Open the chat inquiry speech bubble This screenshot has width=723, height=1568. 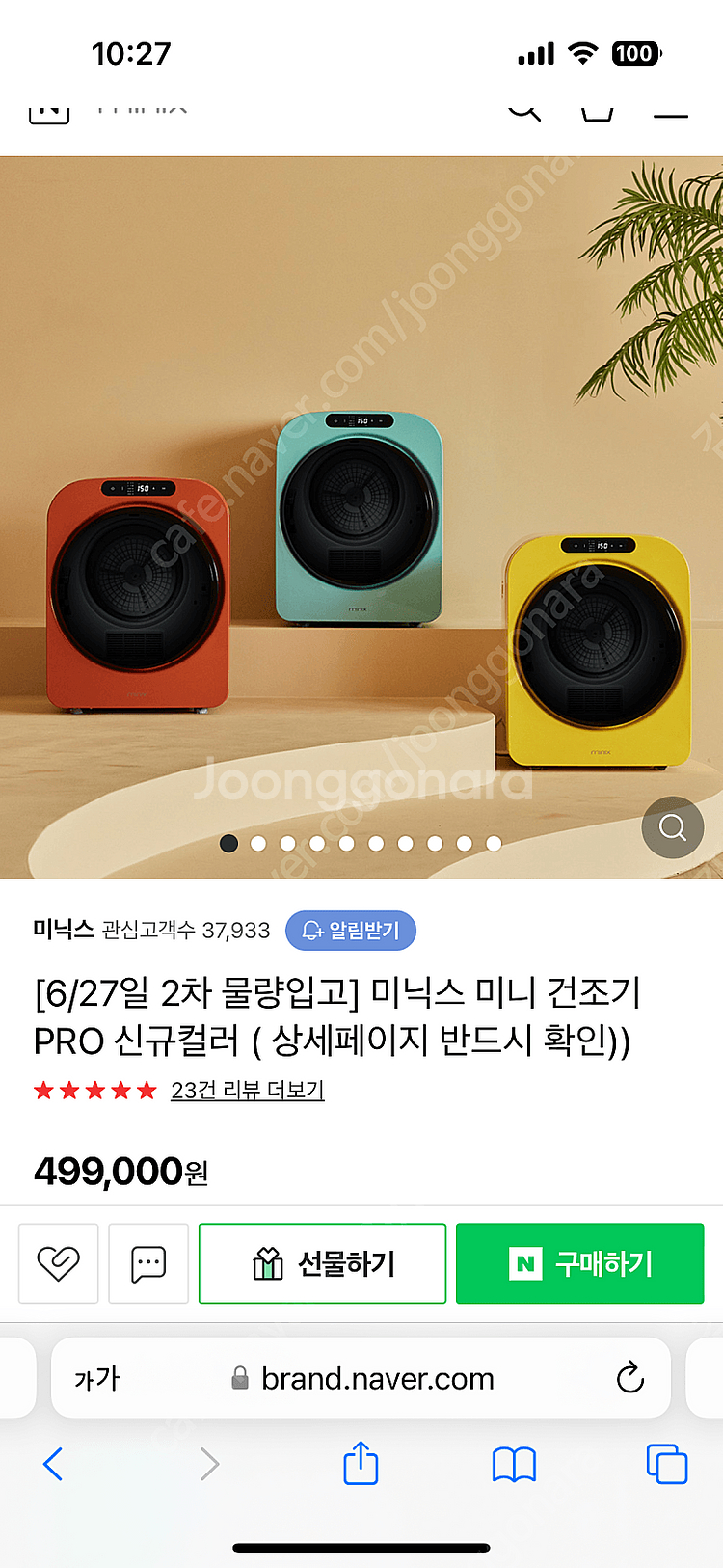pos(148,1263)
